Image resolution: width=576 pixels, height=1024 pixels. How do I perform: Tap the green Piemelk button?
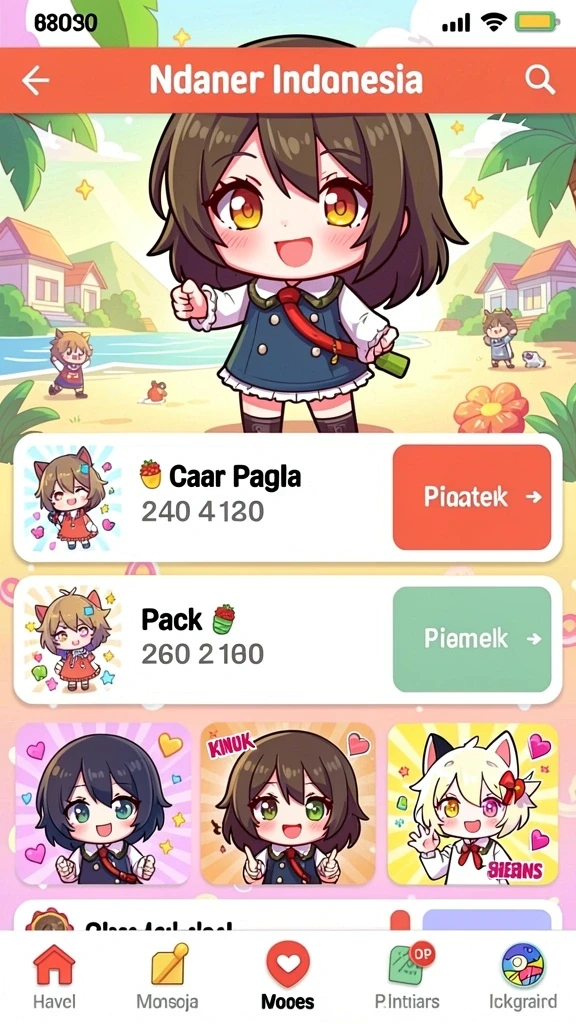472,639
